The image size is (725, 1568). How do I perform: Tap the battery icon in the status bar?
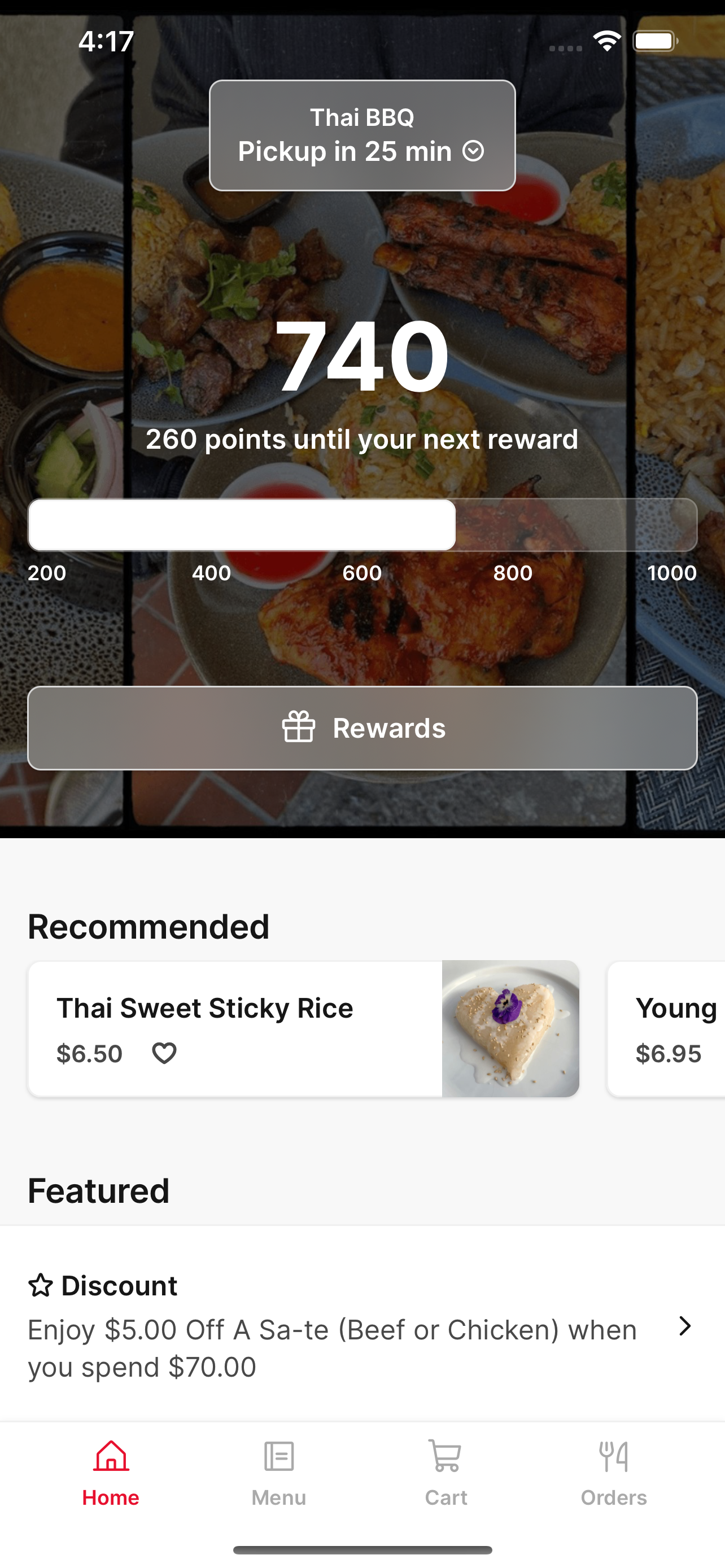tap(654, 41)
